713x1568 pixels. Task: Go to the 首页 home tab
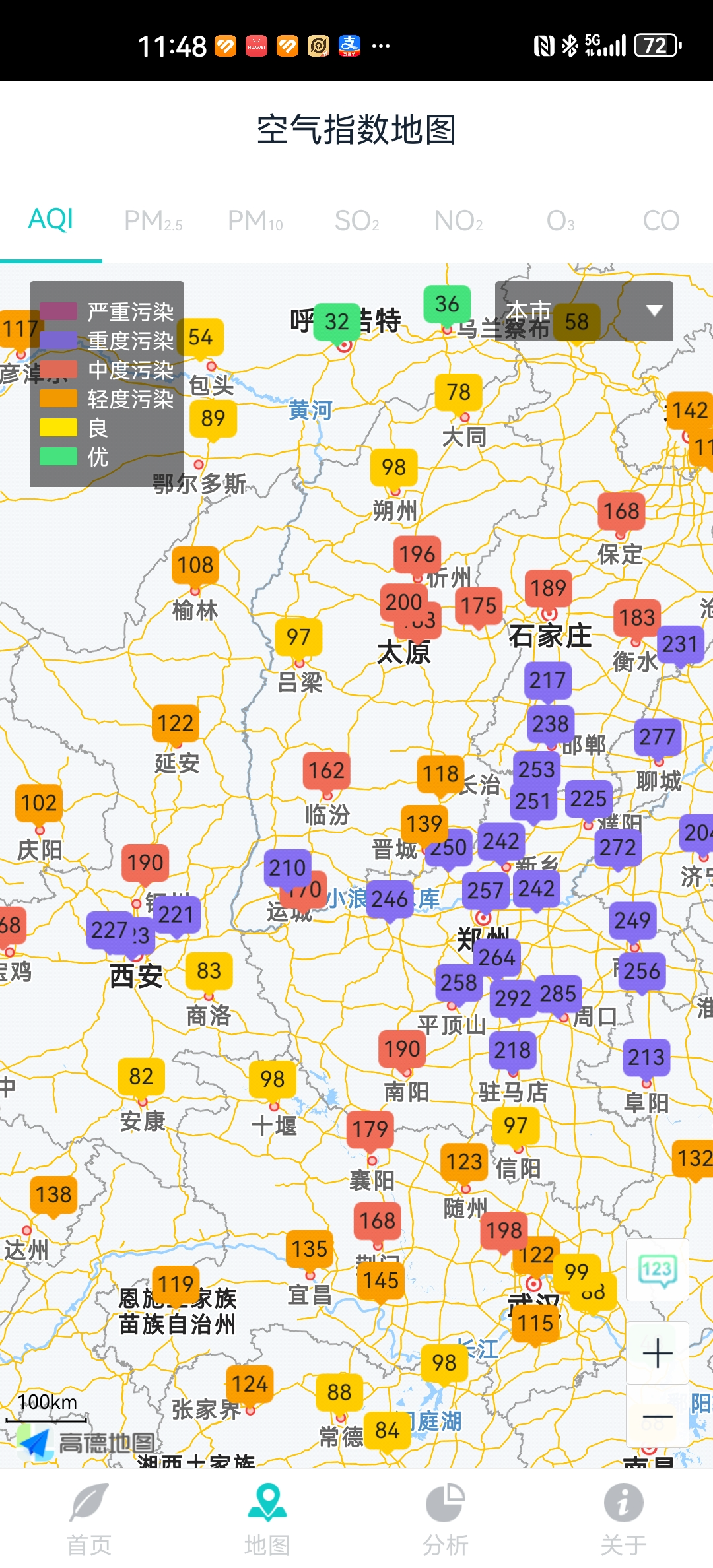tap(89, 1519)
